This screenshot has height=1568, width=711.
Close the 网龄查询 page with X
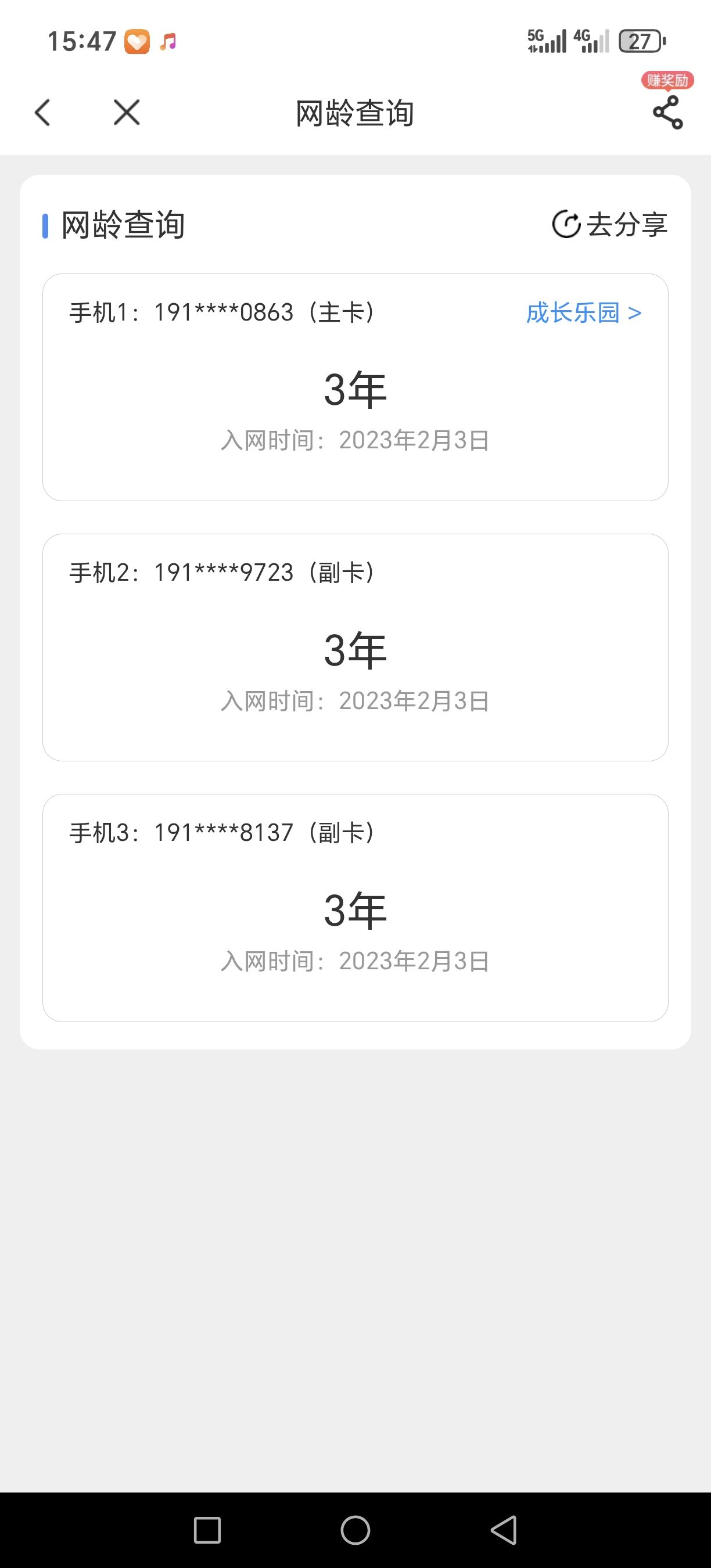click(x=127, y=113)
